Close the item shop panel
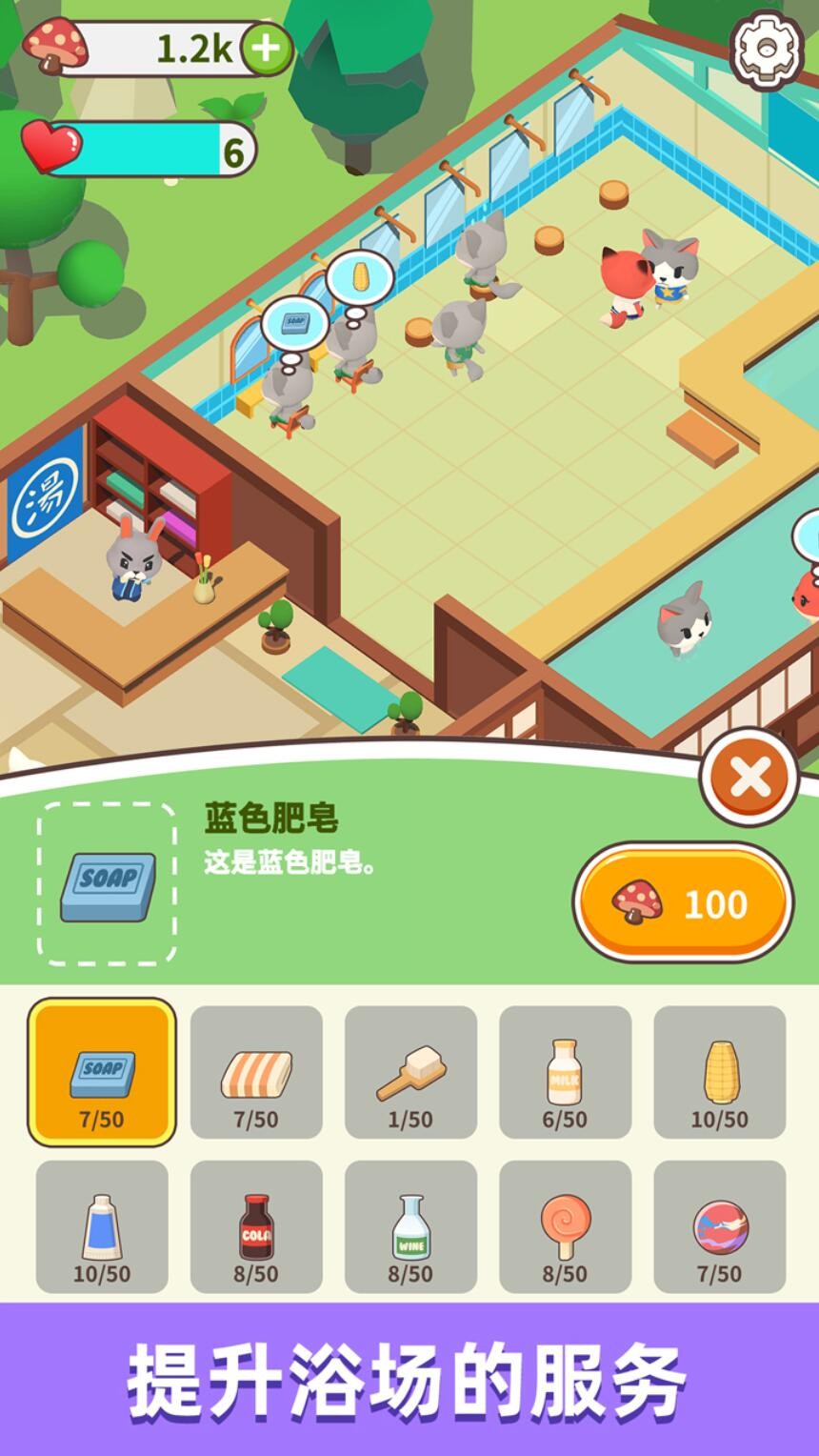 click(749, 778)
